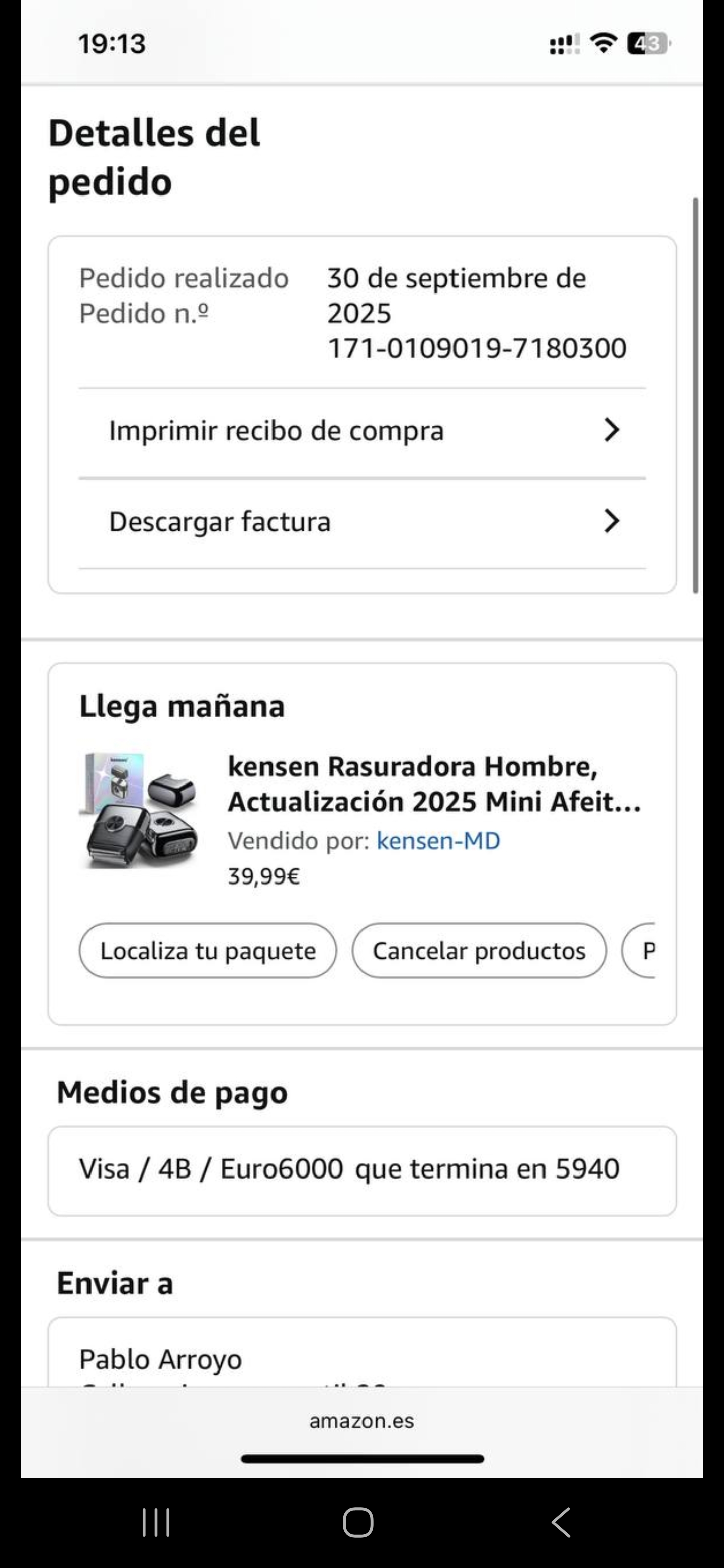Open recent apps from navigation bar
This screenshot has width=724, height=1568.
tap(156, 1522)
